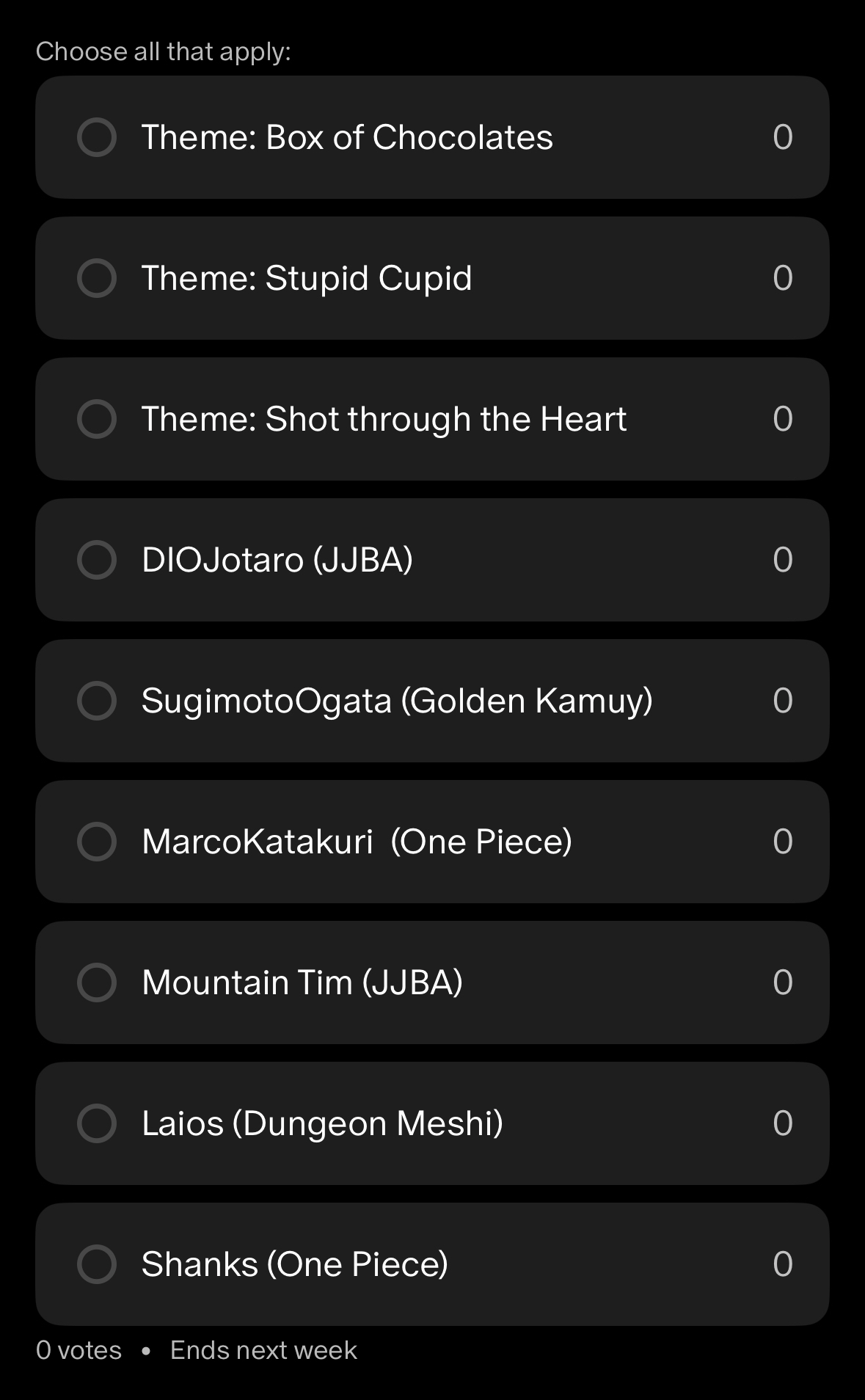The height and width of the screenshot is (1400, 865).
Task: Select Laios (Dungeon Meshi) in the poll
Action: [x=97, y=1123]
